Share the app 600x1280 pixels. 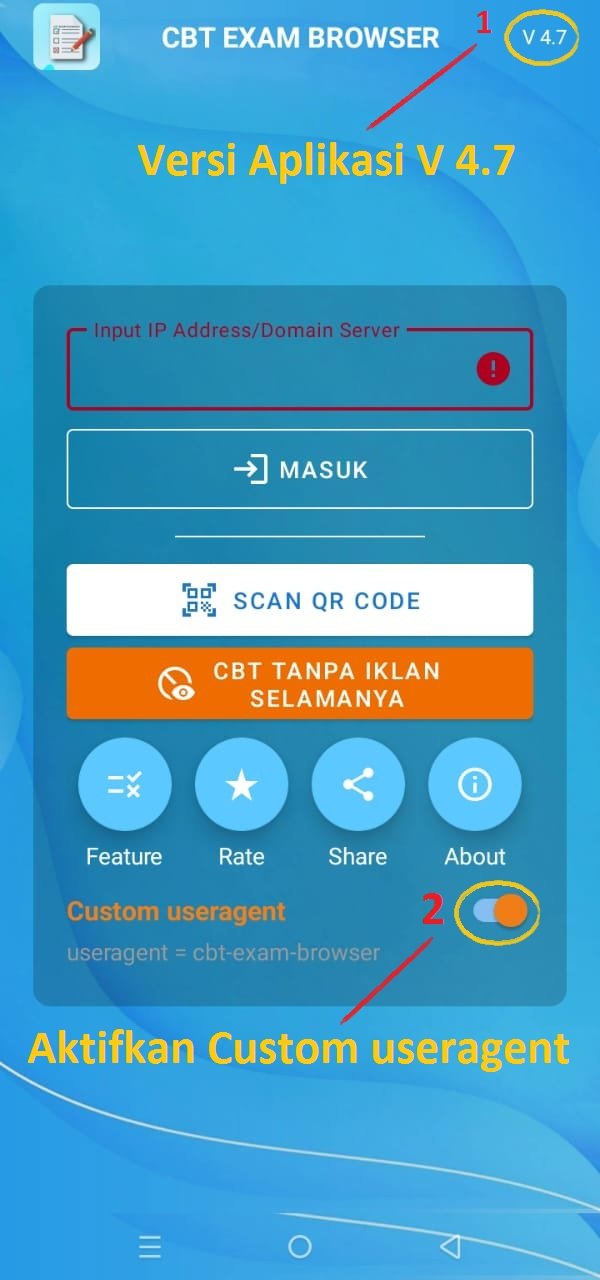click(358, 785)
